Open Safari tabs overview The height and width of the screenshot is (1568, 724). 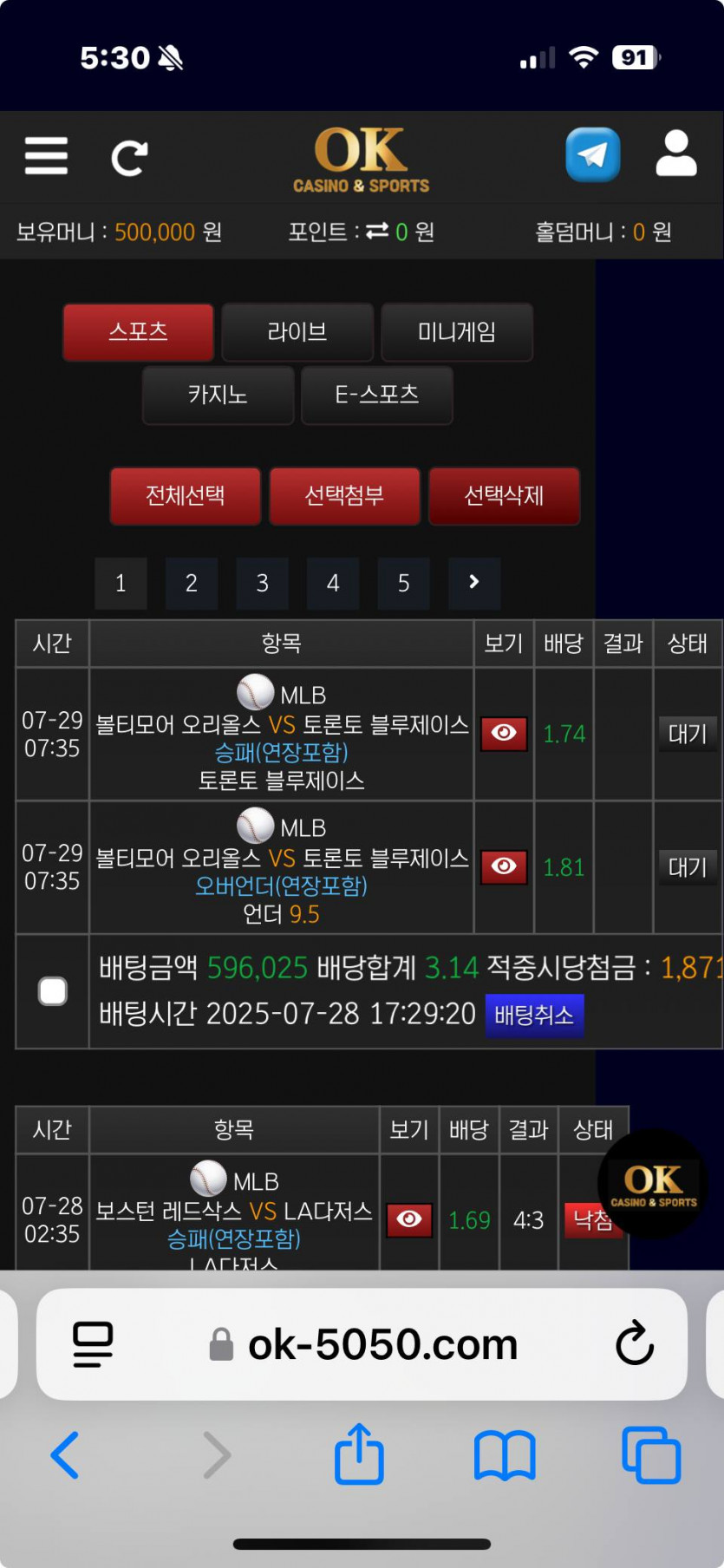pyautogui.click(x=650, y=1454)
